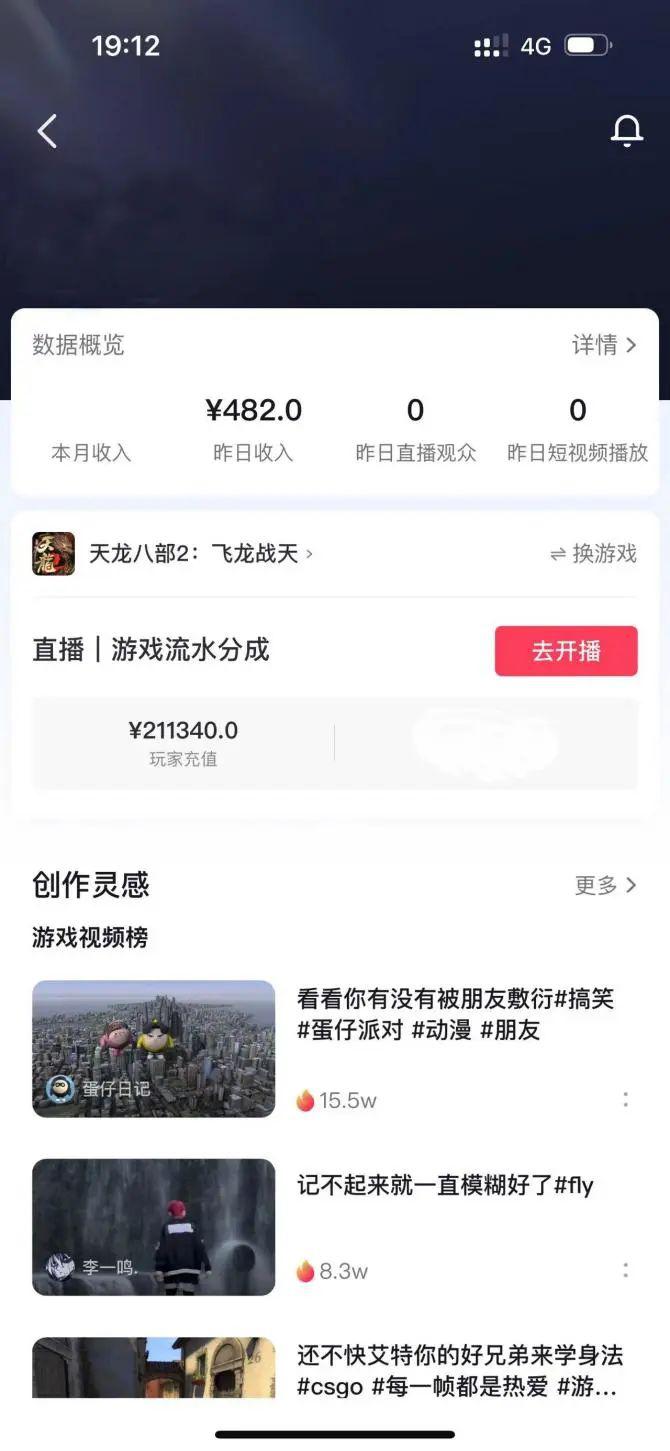The width and height of the screenshot is (670, 1451).
Task: Open the notifications bell
Action: click(627, 131)
